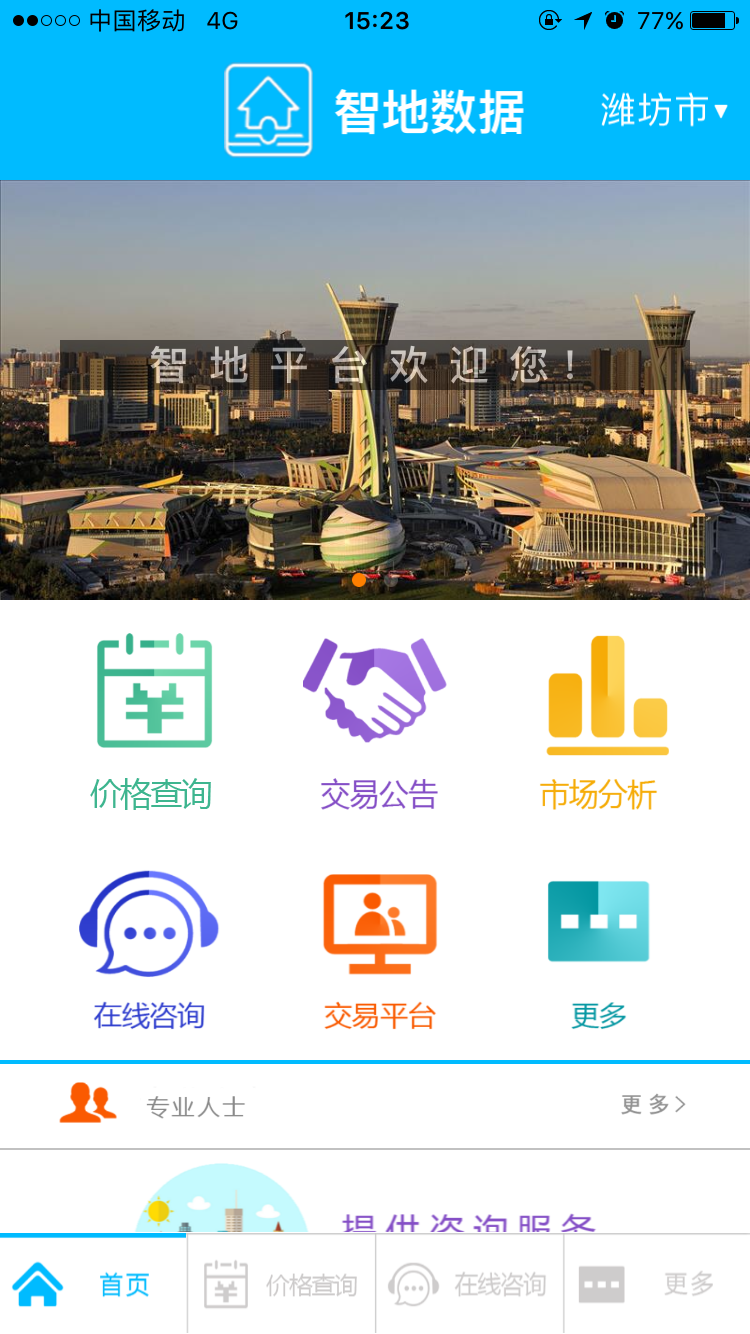View 更多 next to 专业人士
This screenshot has width=750, height=1334.
coord(653,1104)
